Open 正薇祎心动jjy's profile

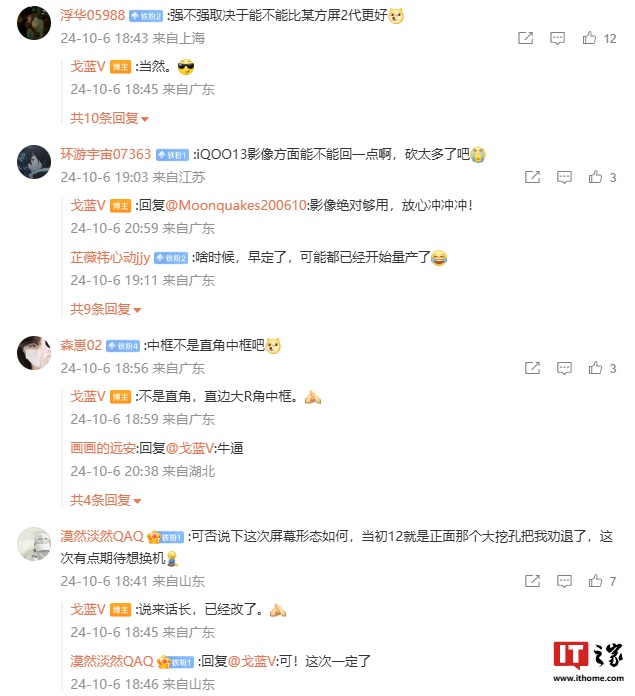point(110,257)
